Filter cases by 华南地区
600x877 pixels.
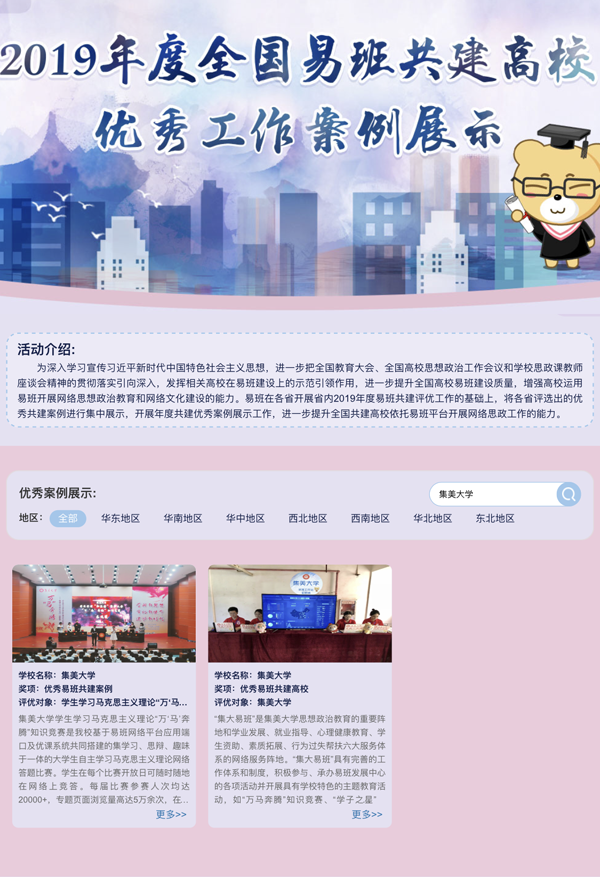tap(183, 518)
